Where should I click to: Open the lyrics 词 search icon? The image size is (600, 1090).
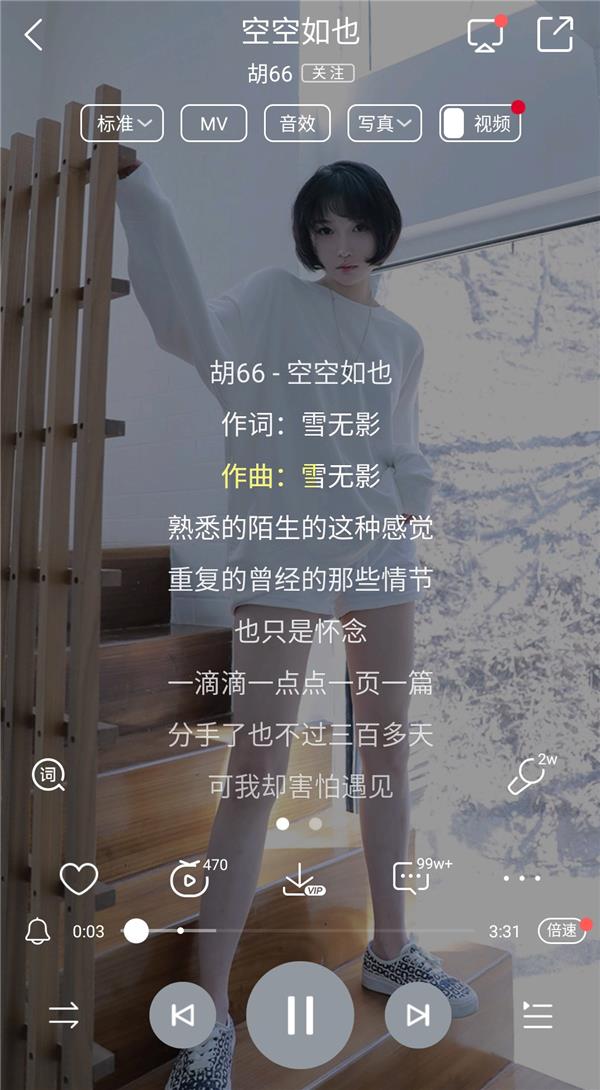48,775
